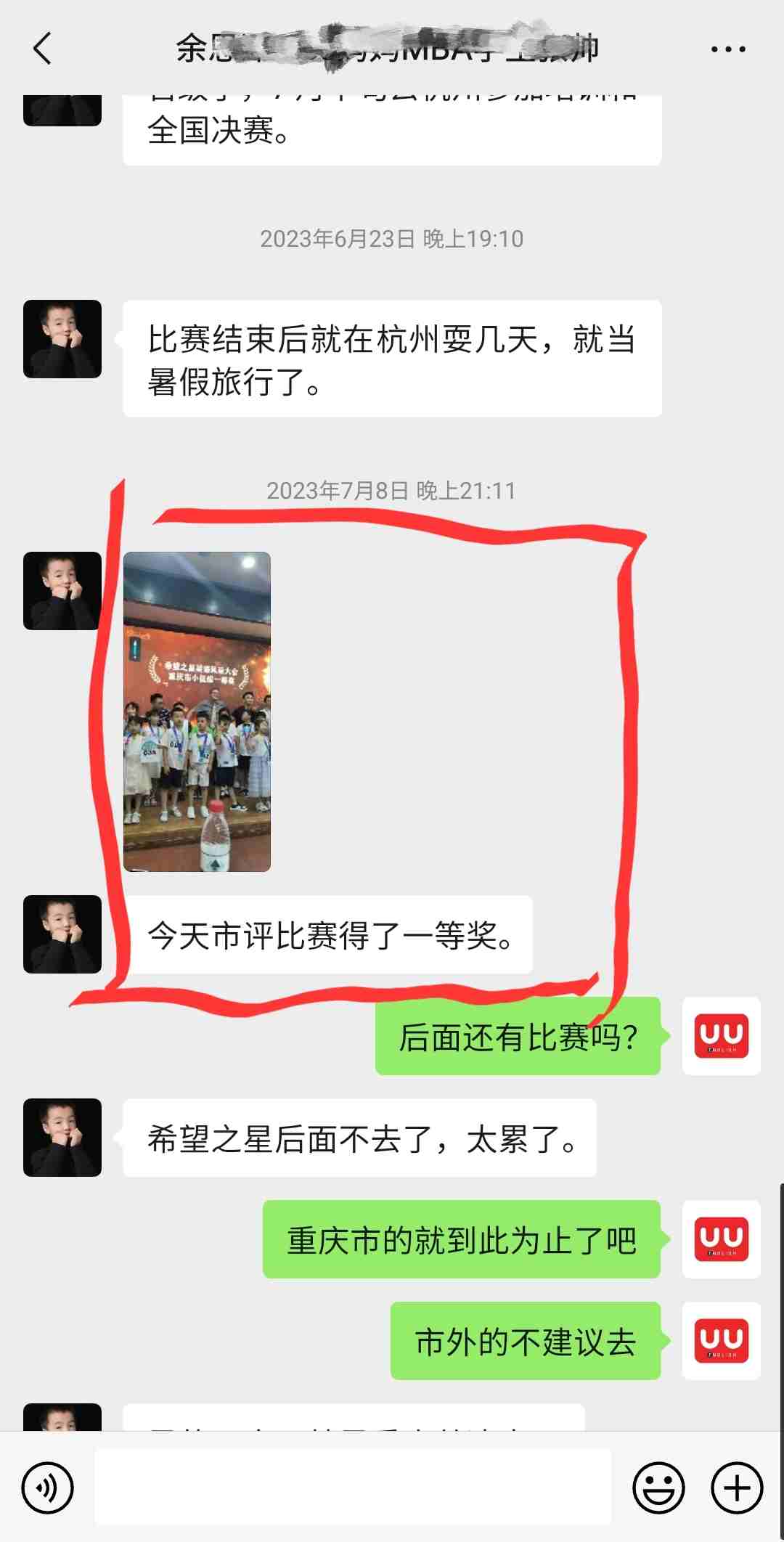784x1542 pixels.
Task: Tap the message text field
Action: click(353, 1486)
